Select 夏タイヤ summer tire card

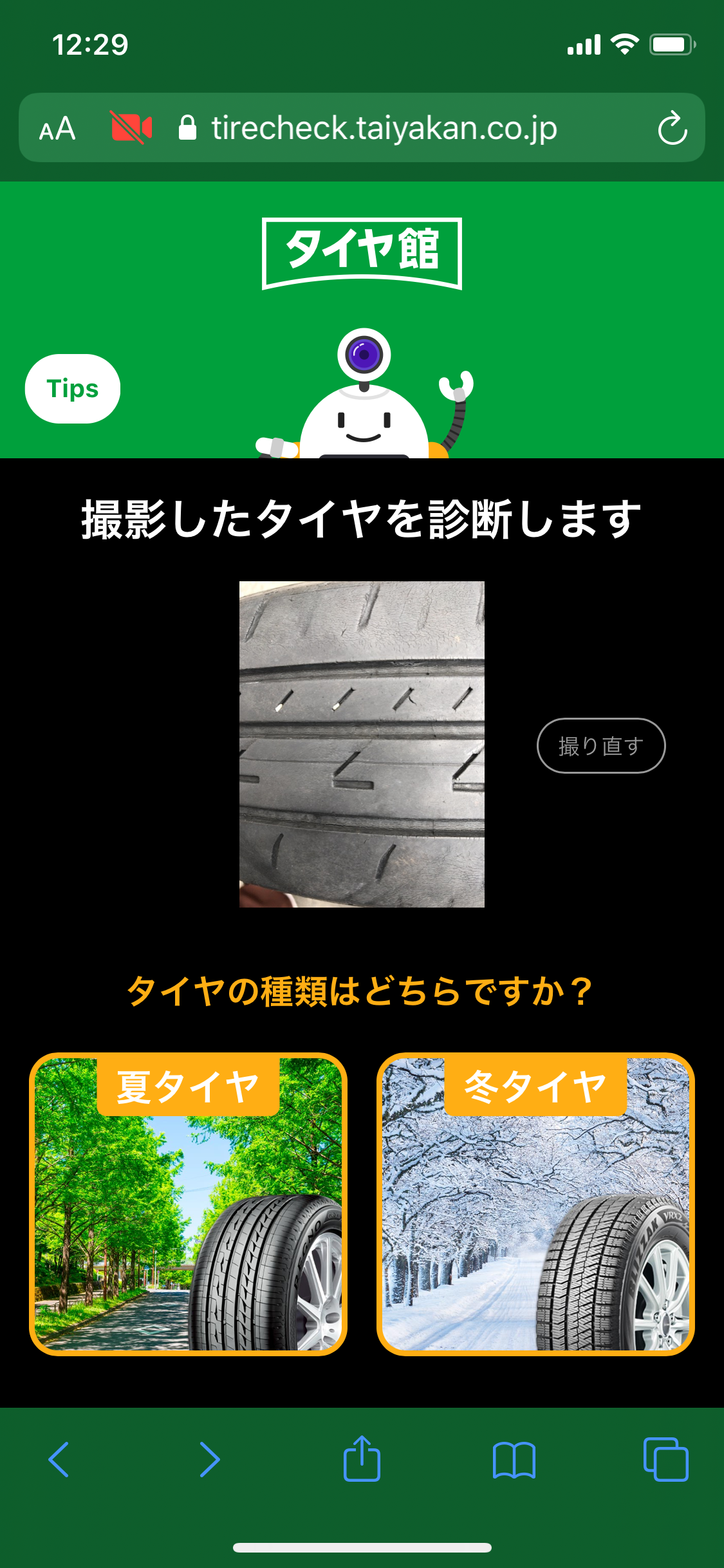(x=188, y=1204)
